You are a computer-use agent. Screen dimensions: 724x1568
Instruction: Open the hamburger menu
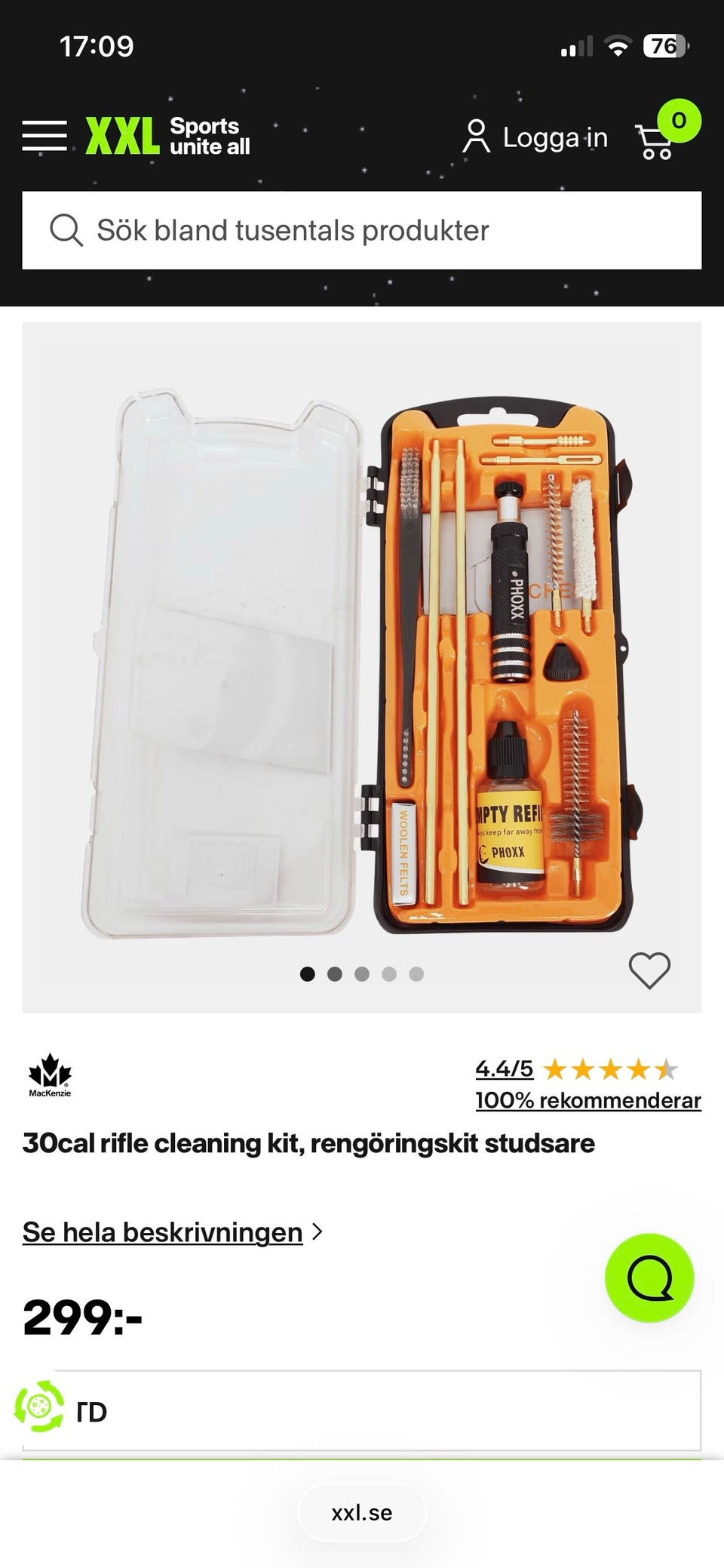pos(44,137)
